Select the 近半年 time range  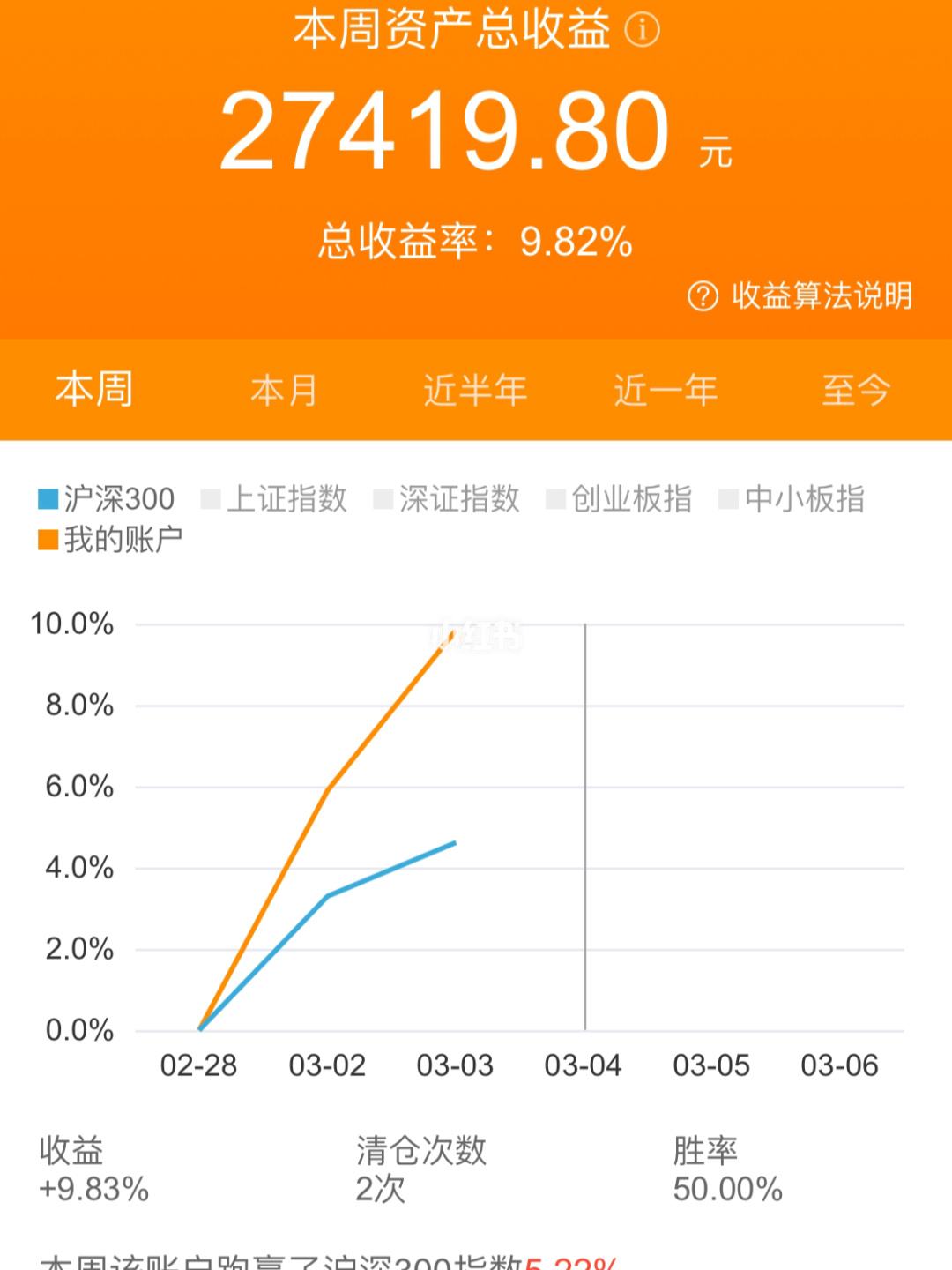[473, 391]
